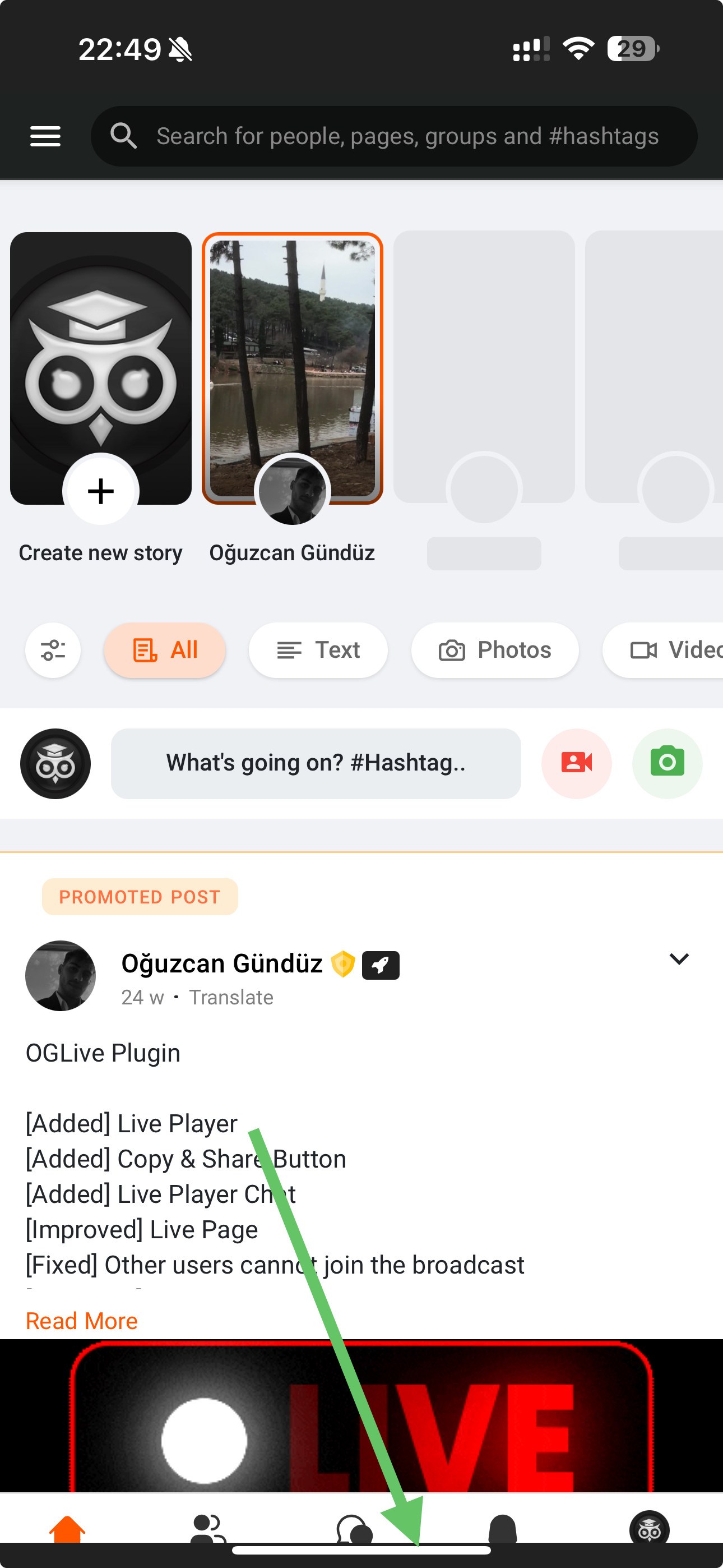The width and height of the screenshot is (723, 1568).
Task: Open the hamburger drawer menu
Action: click(45, 136)
